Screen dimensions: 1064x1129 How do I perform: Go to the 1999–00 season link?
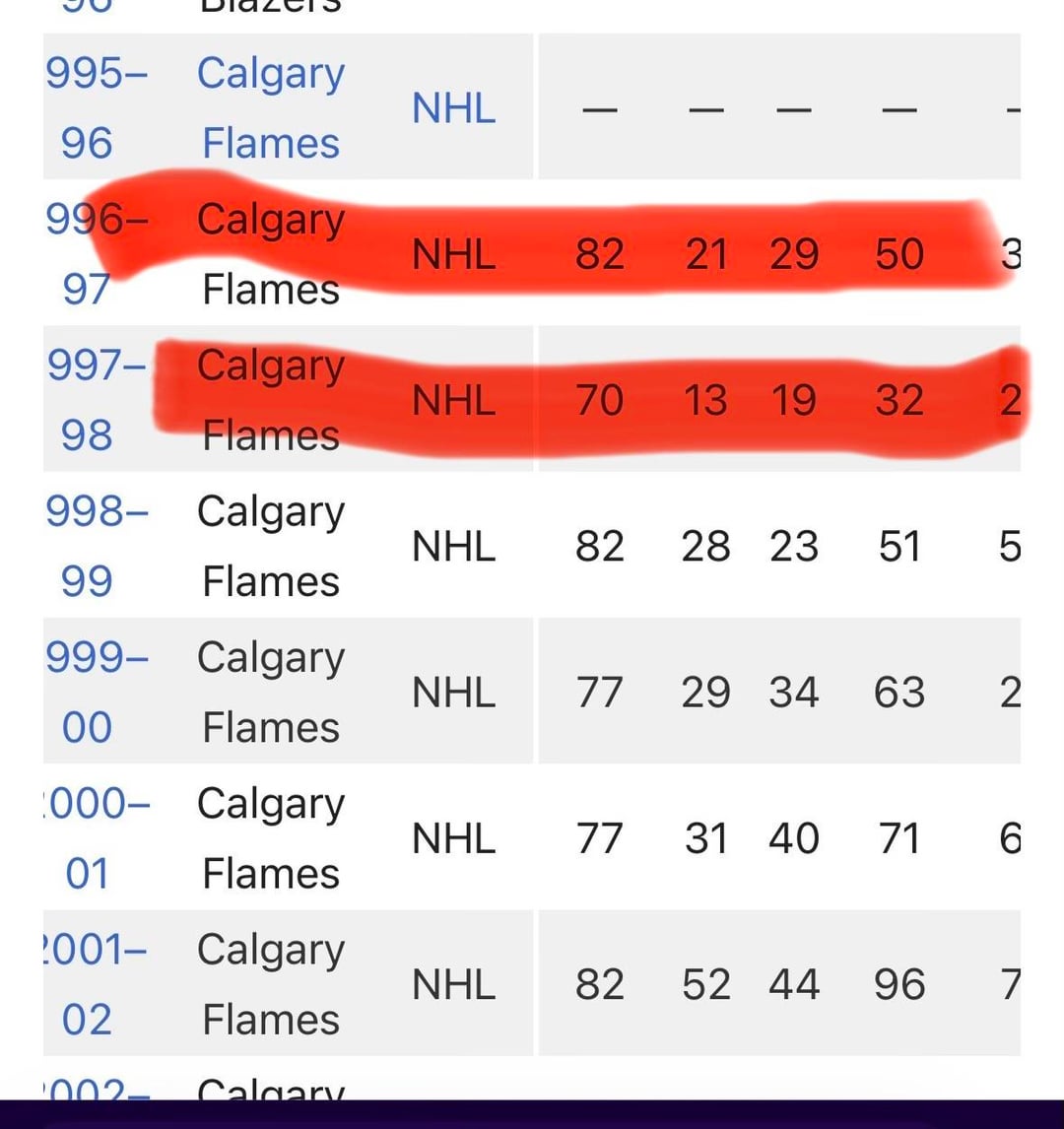95,692
